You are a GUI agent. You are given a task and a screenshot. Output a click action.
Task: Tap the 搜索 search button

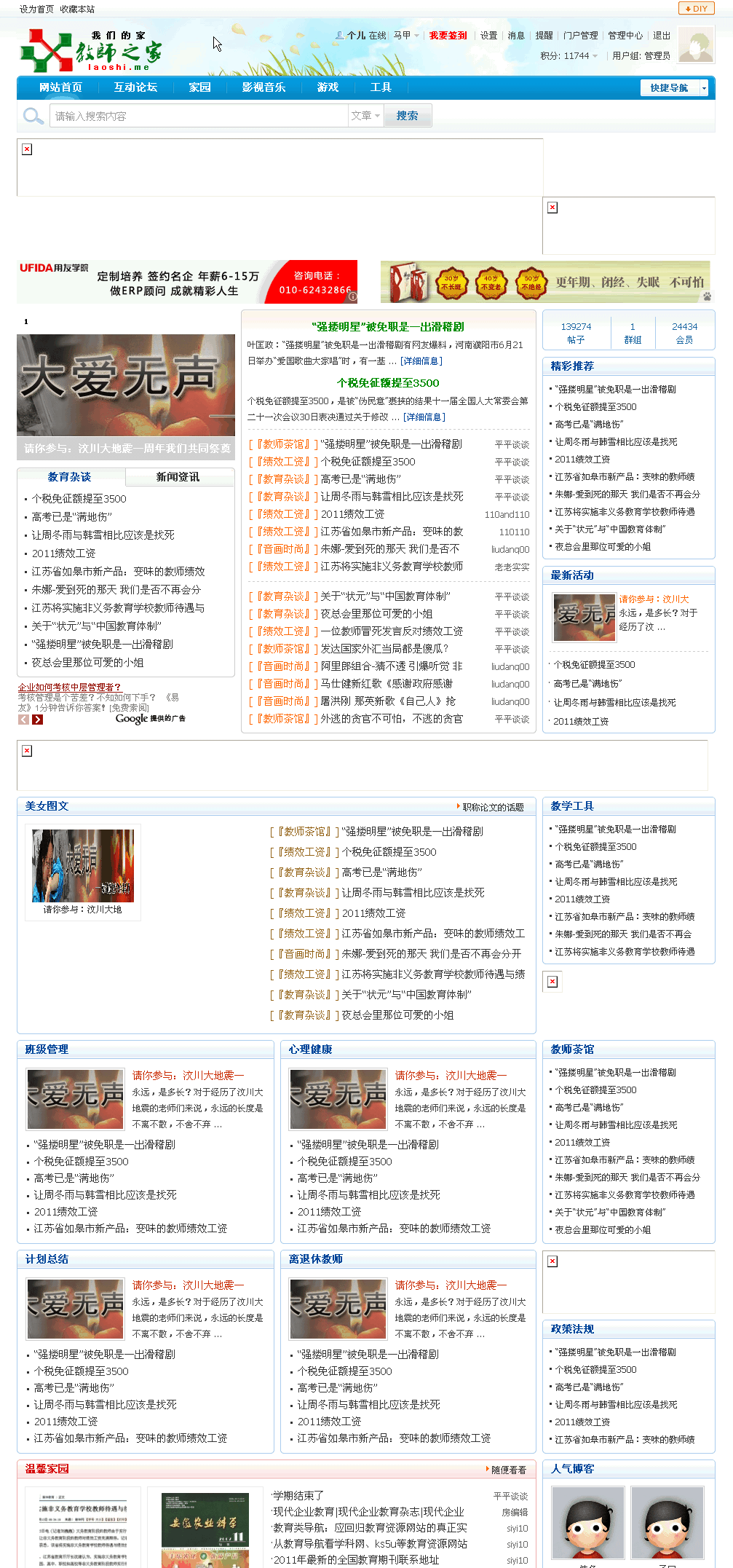click(x=407, y=117)
